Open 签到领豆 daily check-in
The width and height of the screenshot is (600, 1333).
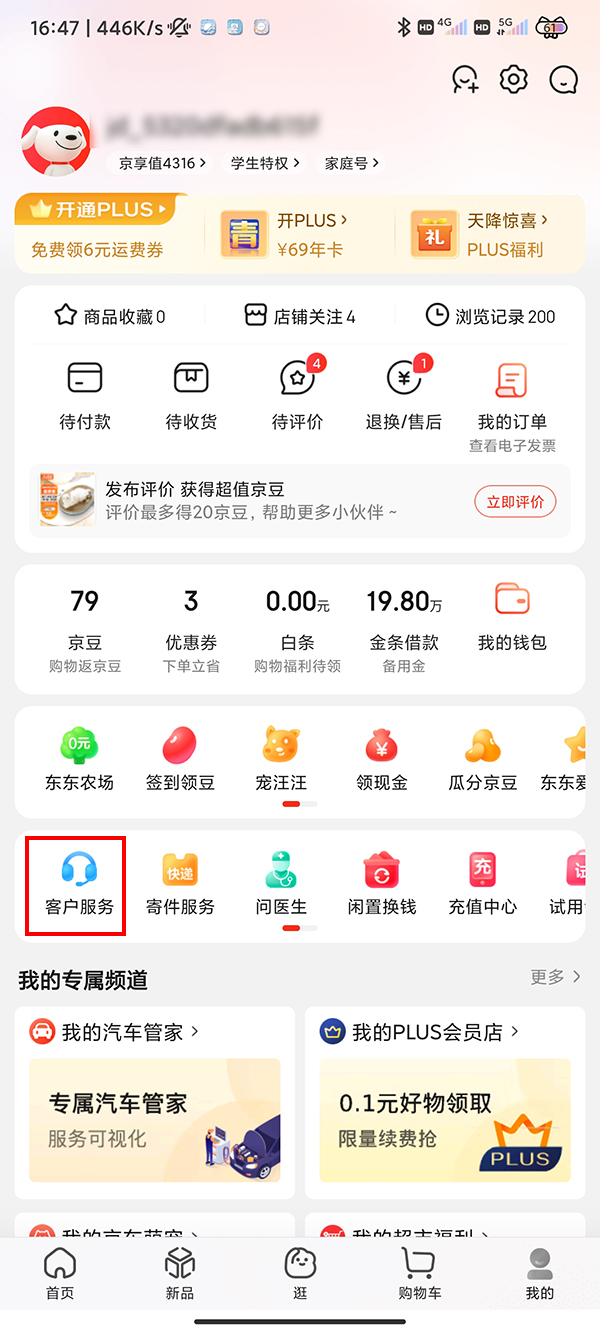180,759
